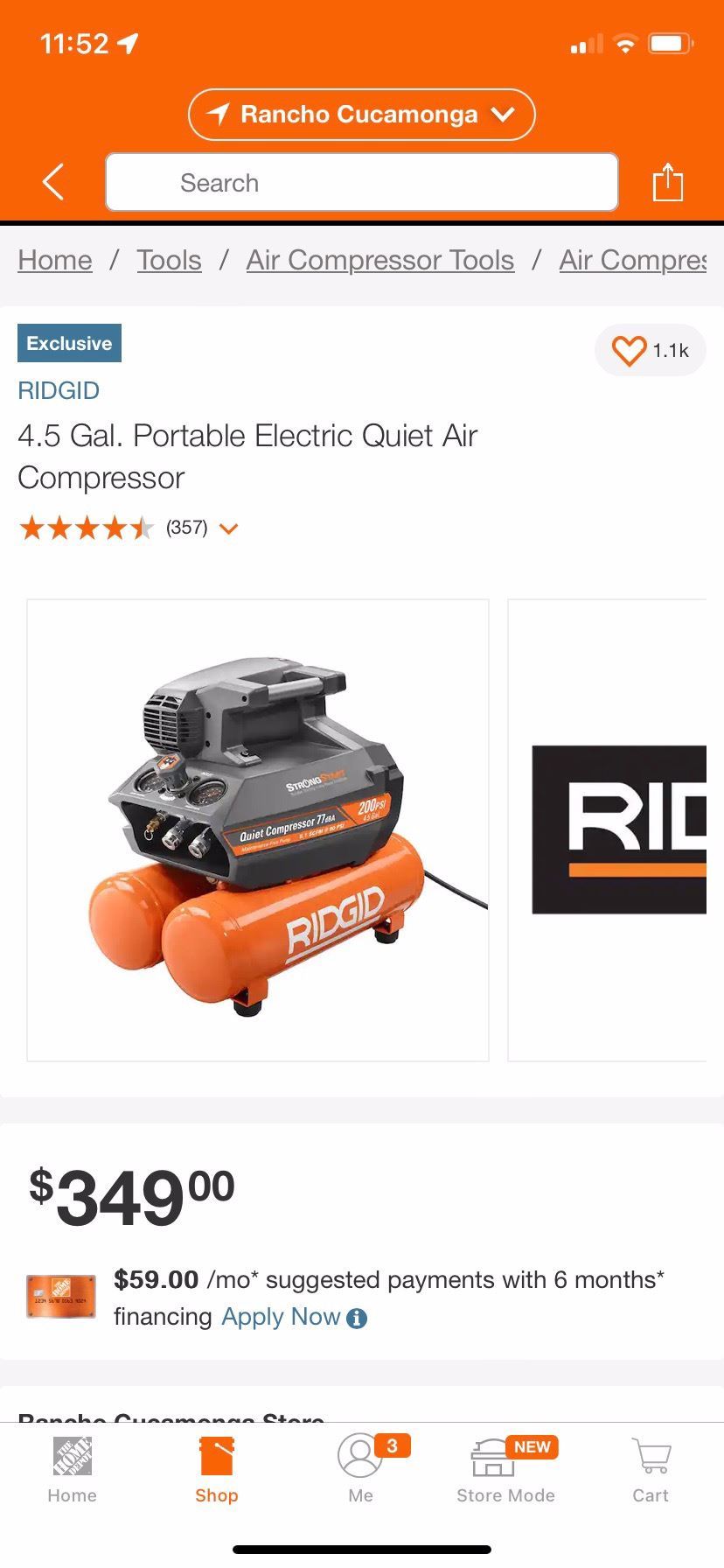Switch to the Home tab

72,1472
